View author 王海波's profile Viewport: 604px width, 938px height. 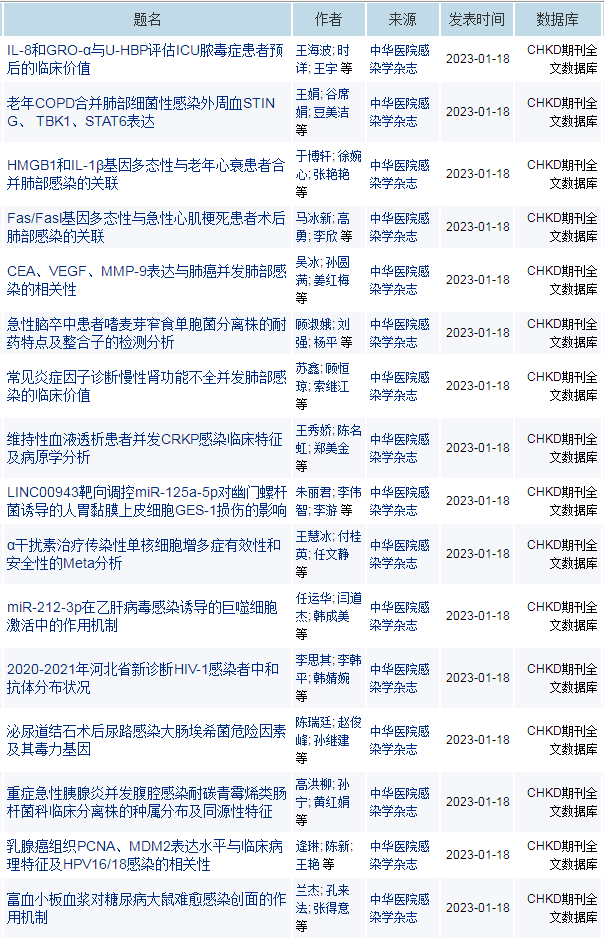[x=313, y=50]
